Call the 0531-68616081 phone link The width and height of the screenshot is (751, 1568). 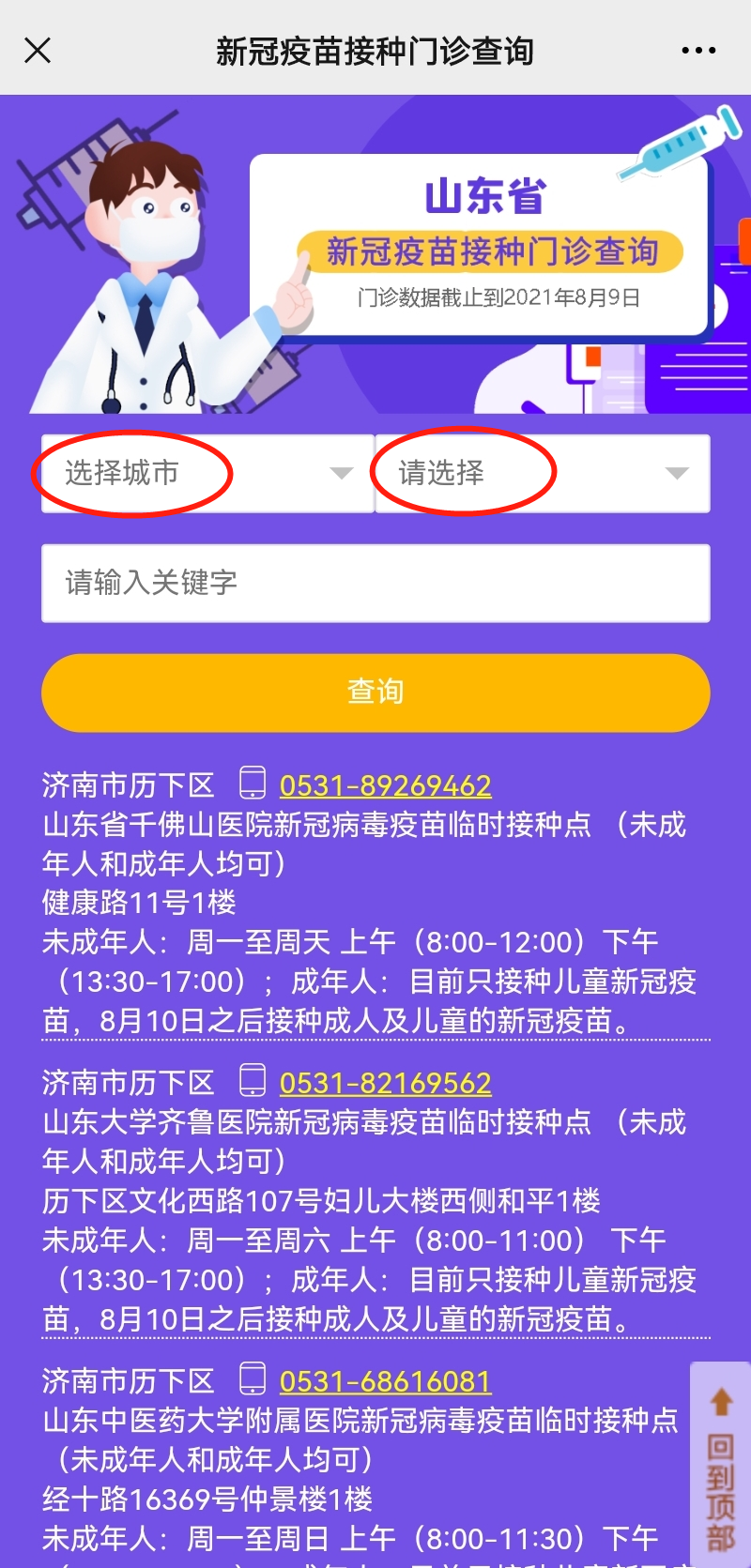tap(383, 1379)
